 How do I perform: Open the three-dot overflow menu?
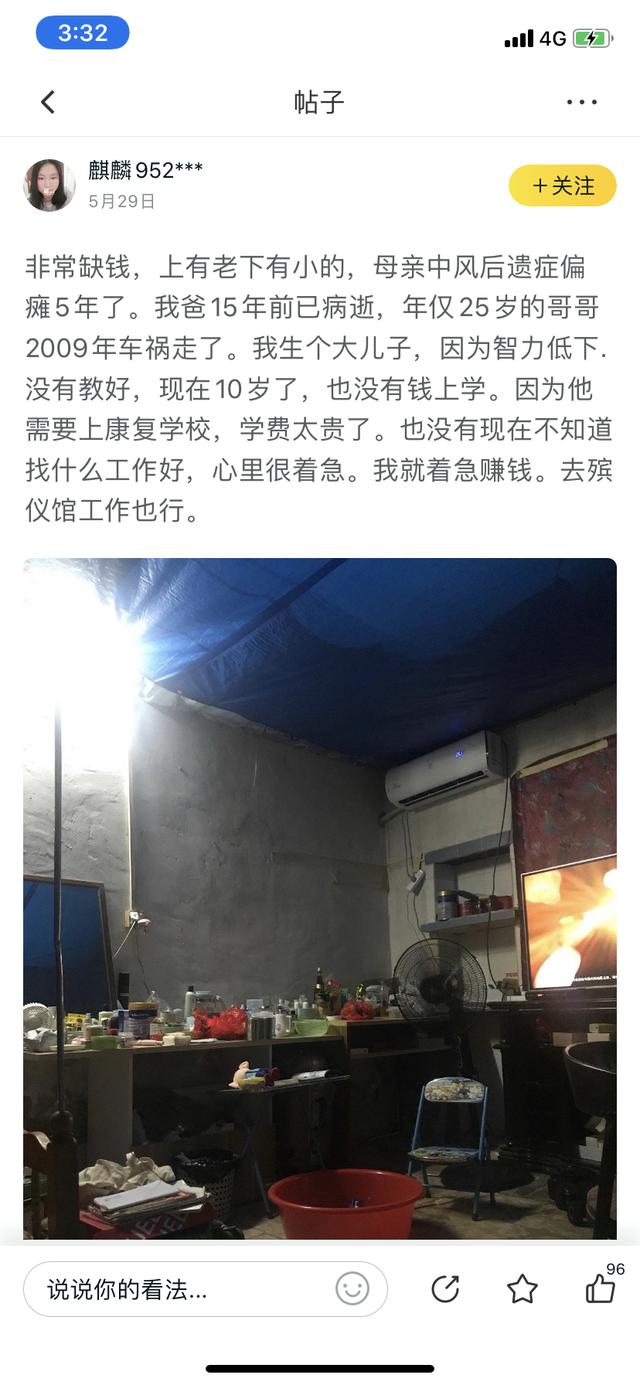pos(581,102)
